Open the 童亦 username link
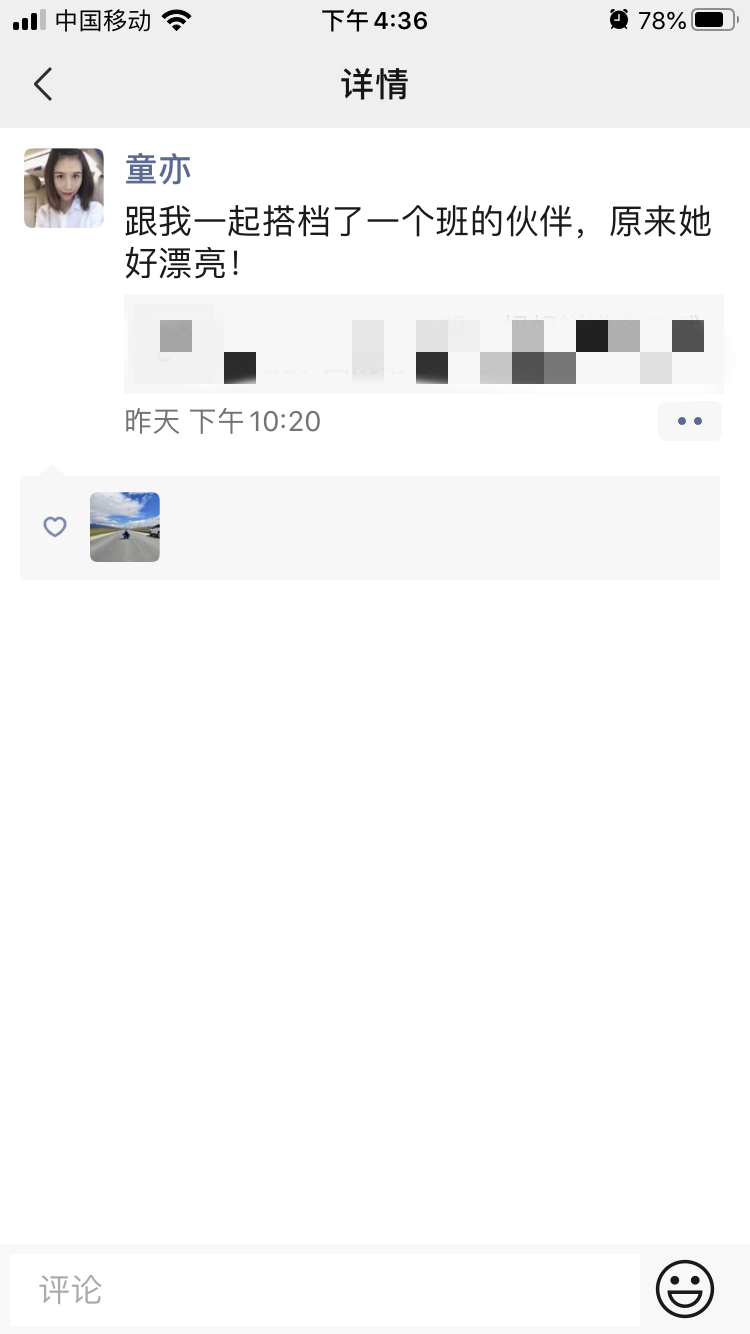This screenshot has width=750, height=1334. 158,170
